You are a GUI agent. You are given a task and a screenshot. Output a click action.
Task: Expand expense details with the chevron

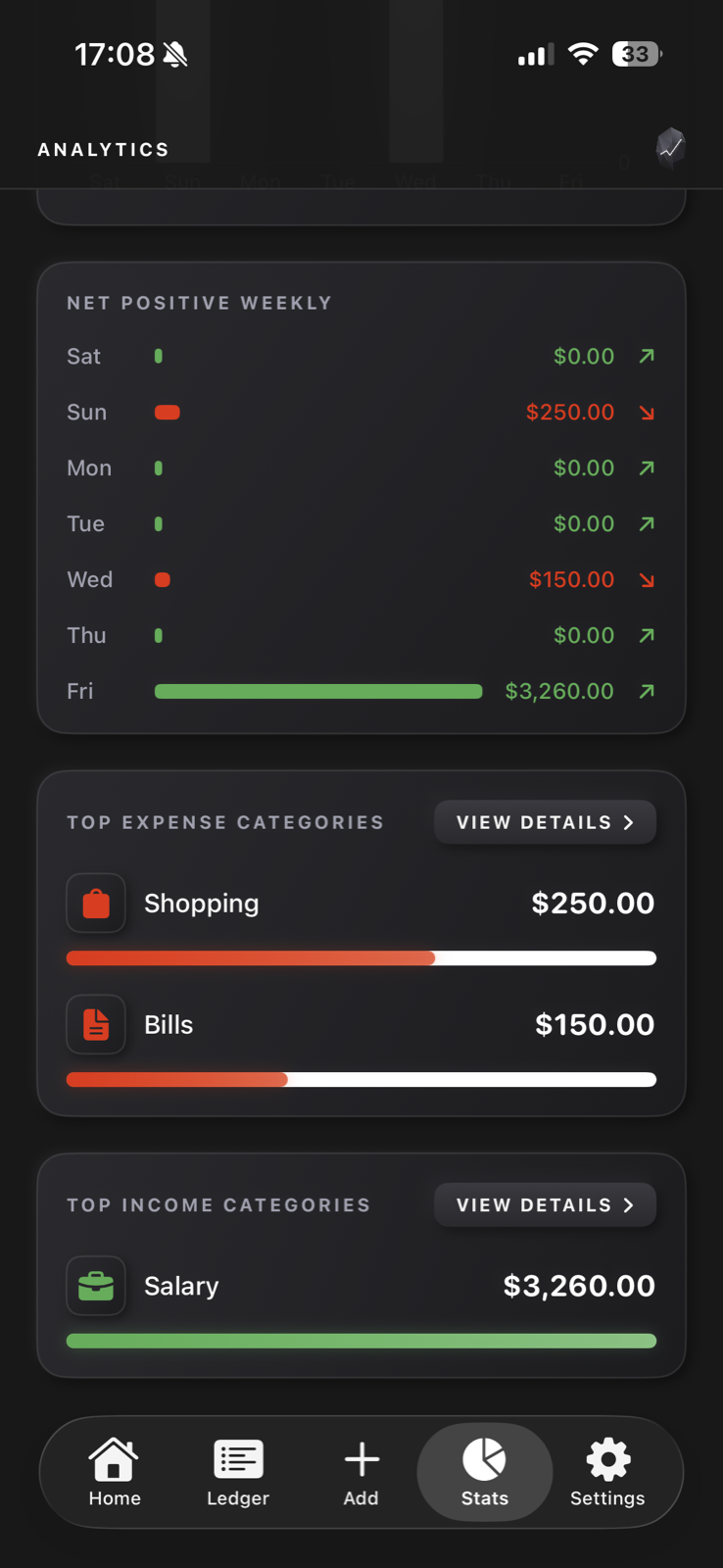pos(628,822)
